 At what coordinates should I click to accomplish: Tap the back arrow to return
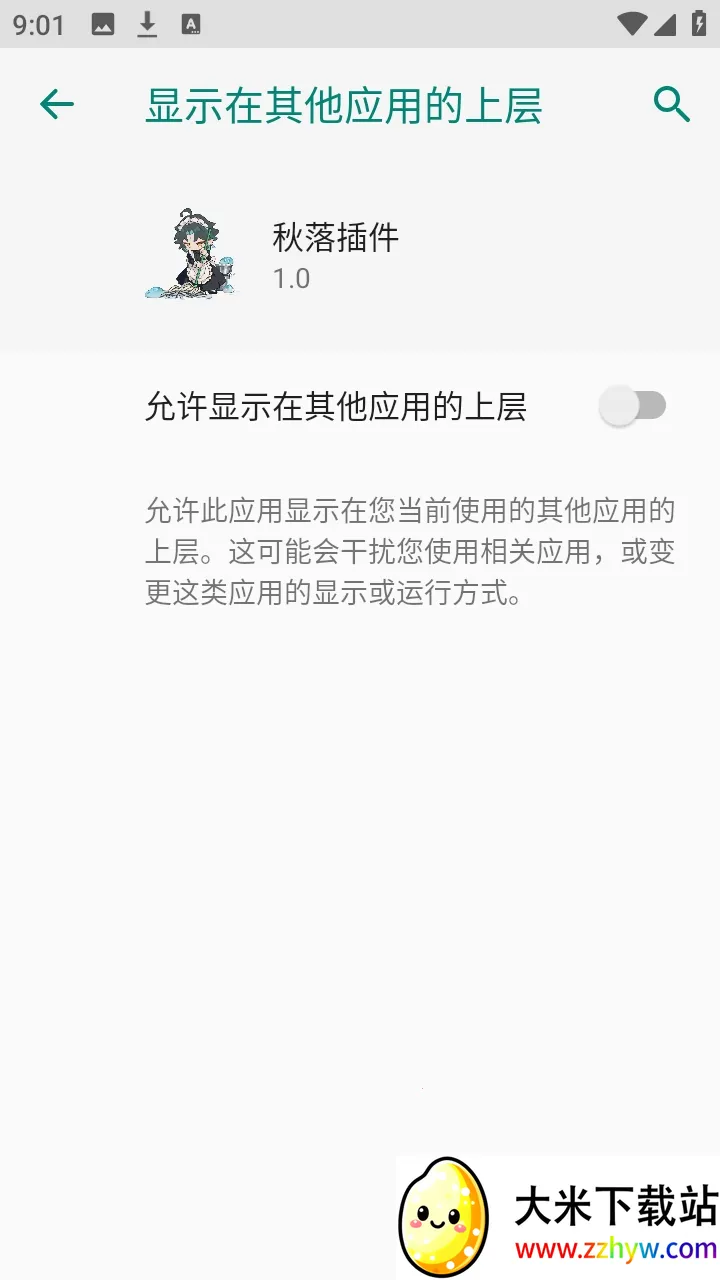57,103
